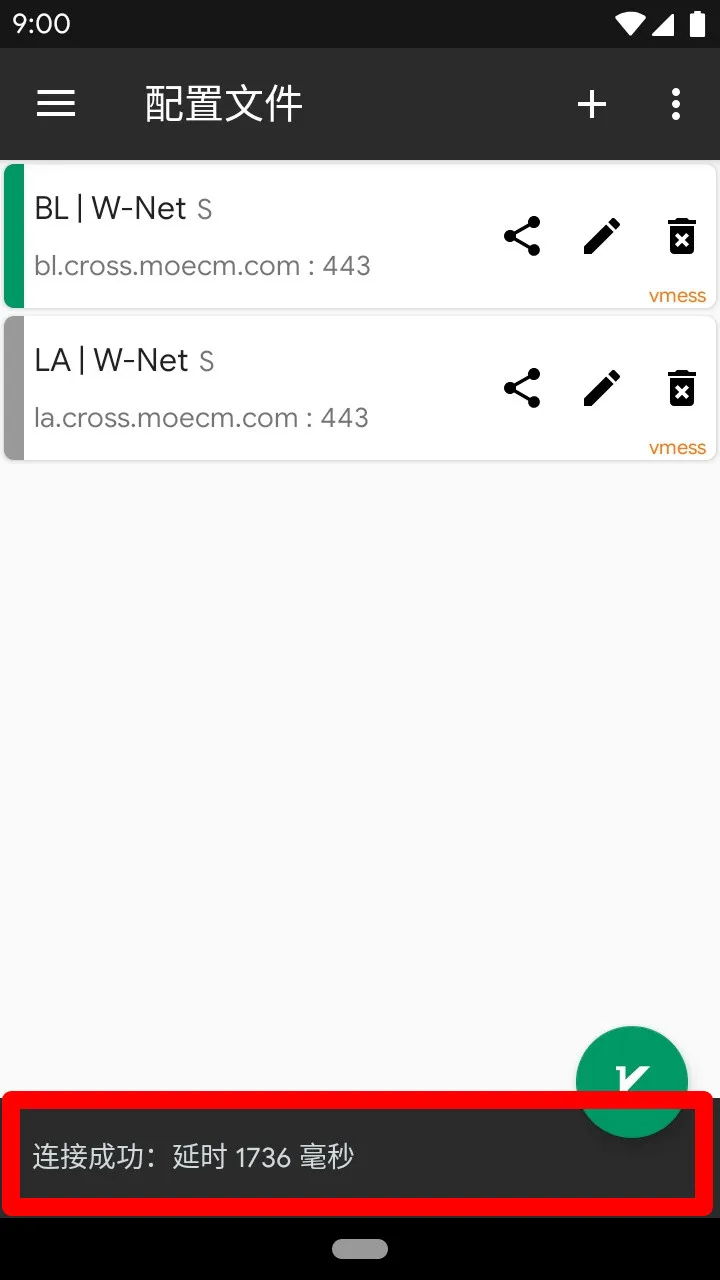Tap the system home pill

pos(360,1249)
